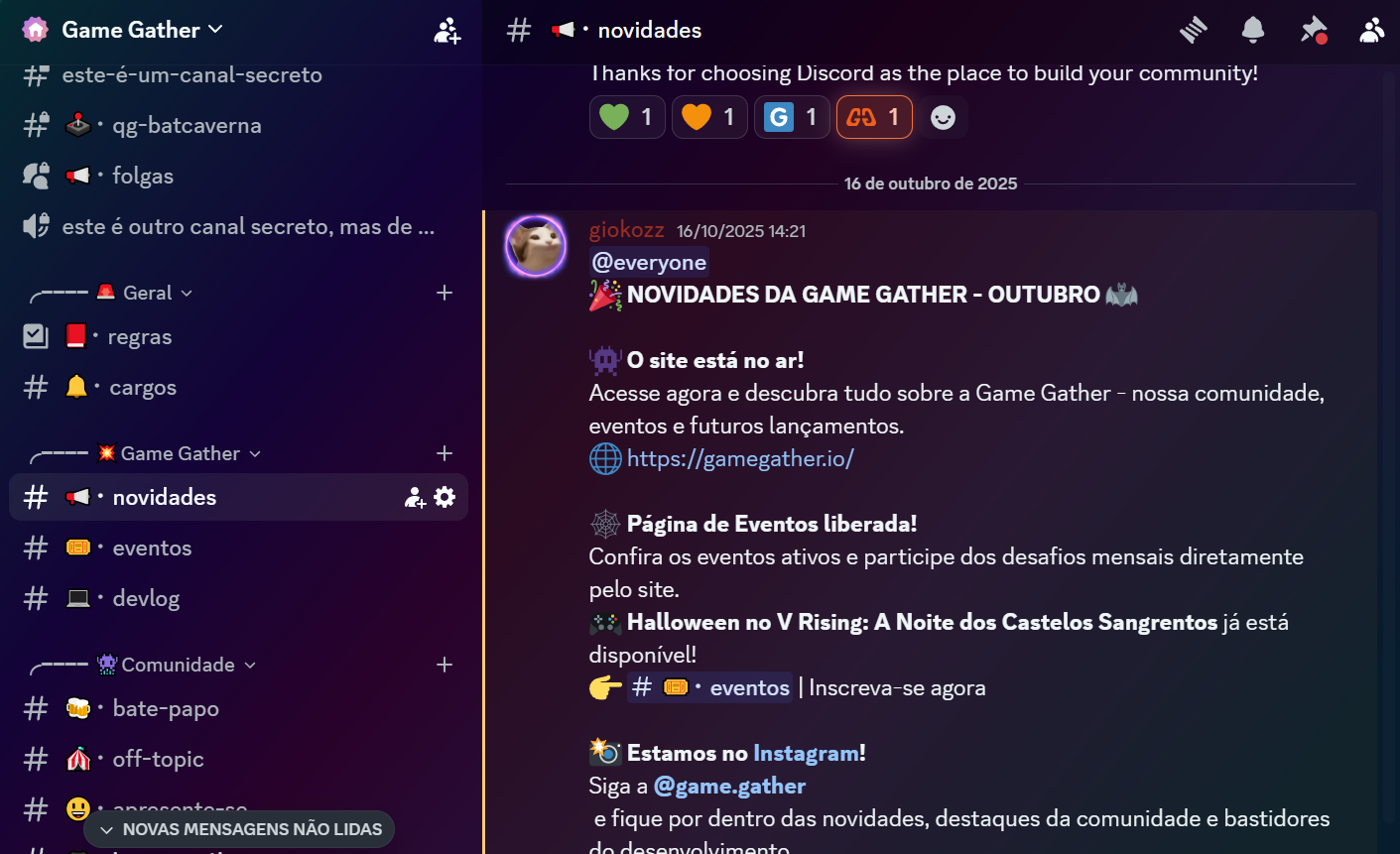Open the threads icon in the header
The width and height of the screenshot is (1400, 854).
tap(1194, 31)
